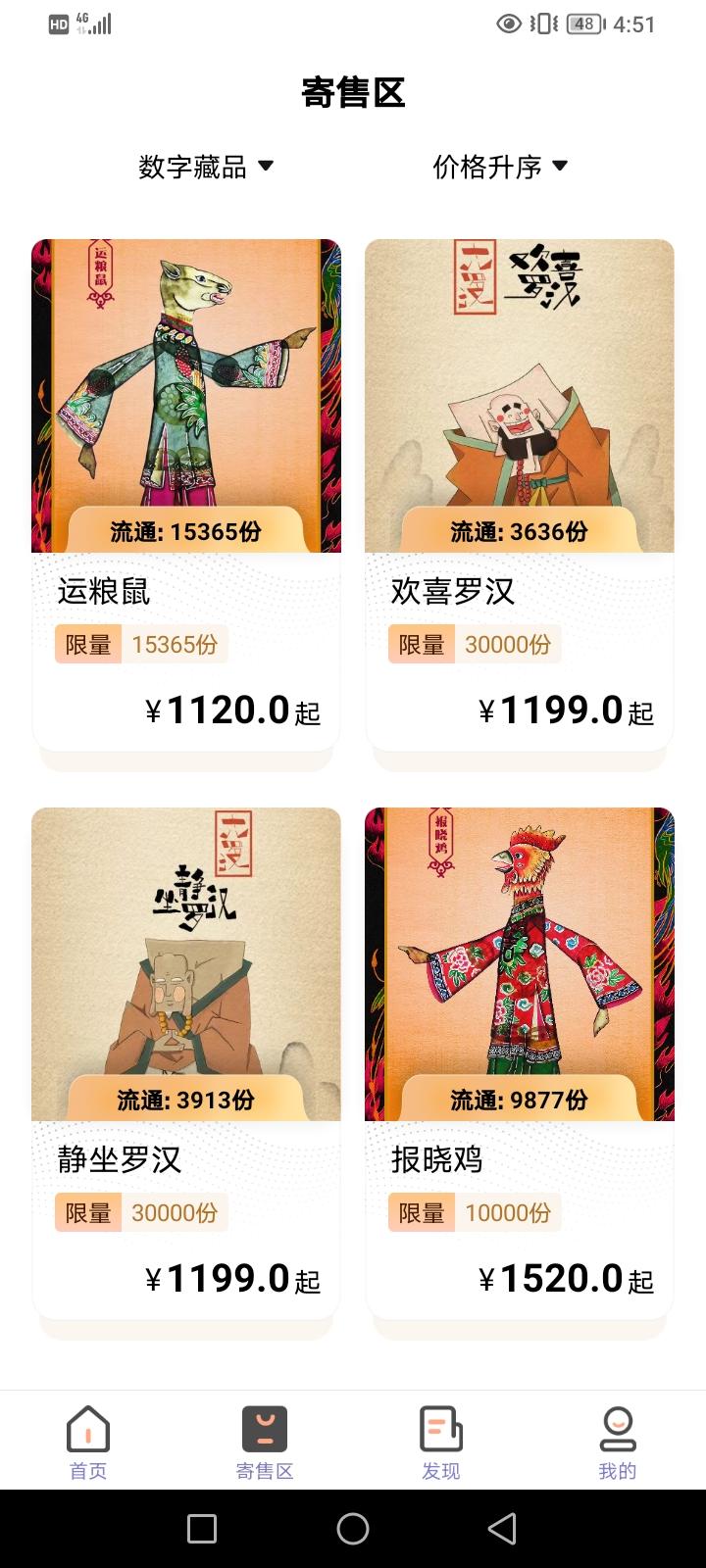View the 欢喜罗汉 collectible card
The image size is (706, 1568).
point(520,495)
